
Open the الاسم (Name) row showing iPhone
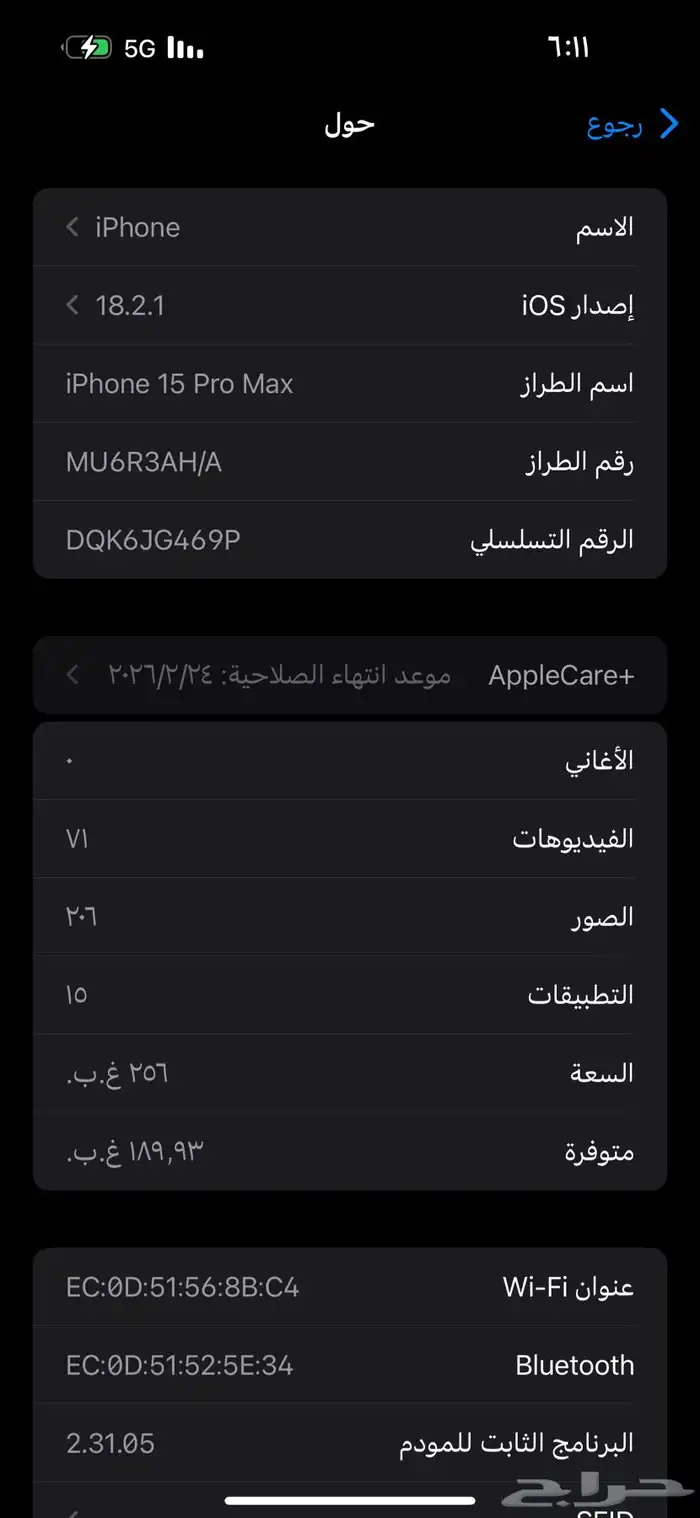click(350, 228)
